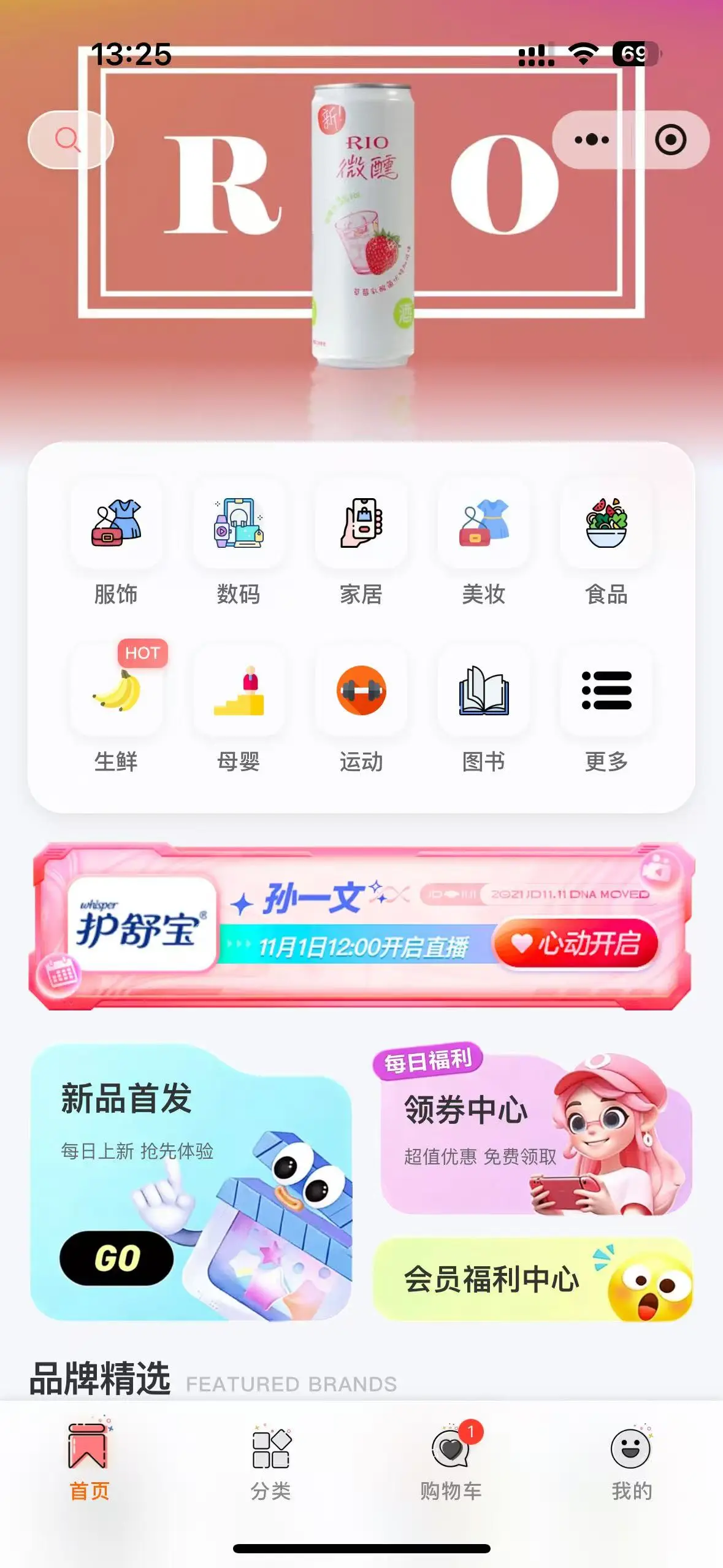This screenshot has height=1568, width=723.
Task: Open the search icon
Action: pos(68,140)
